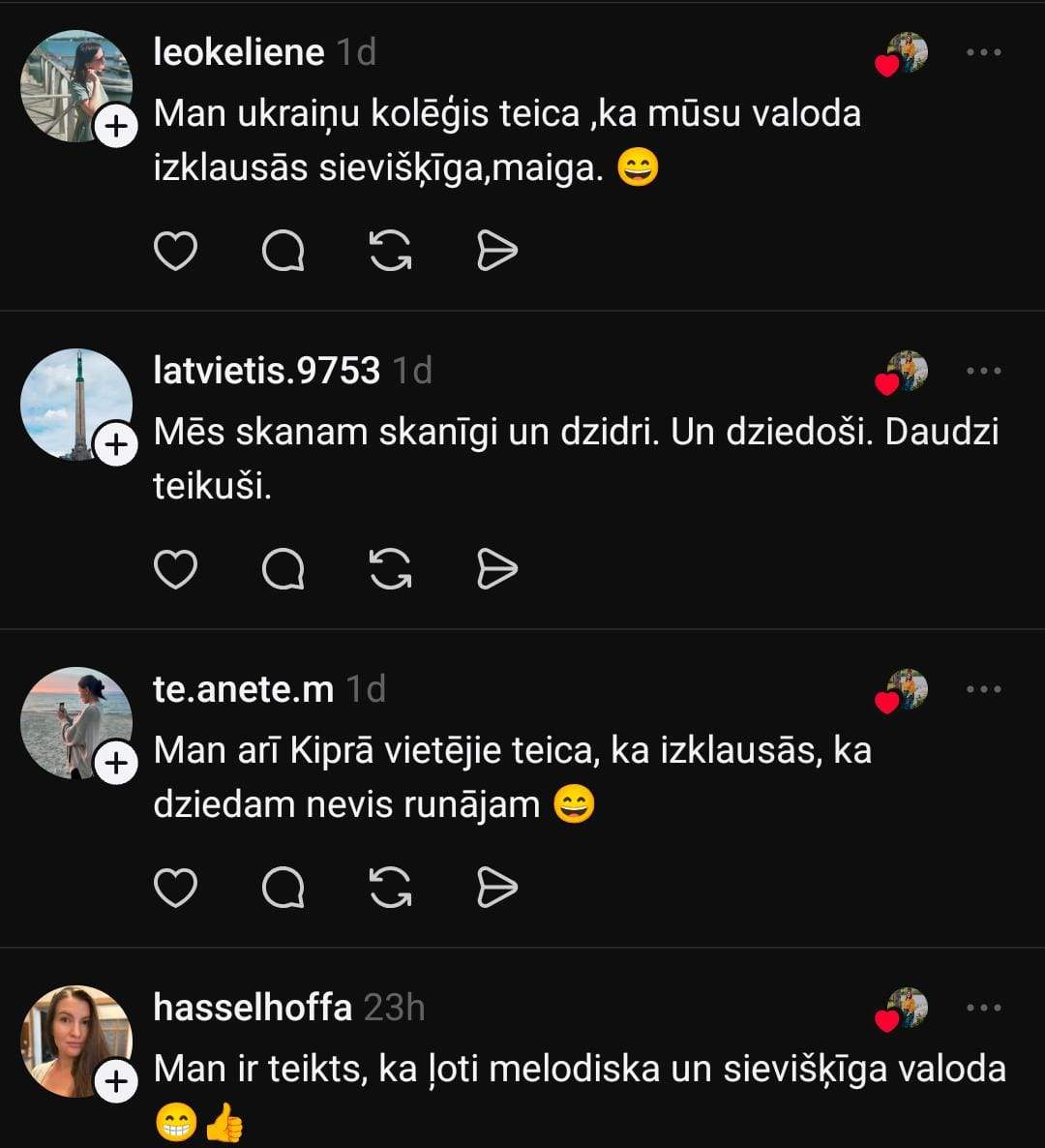1045x1148 pixels.
Task: Open more options on te.anete.m's comment
Action: tap(984, 689)
